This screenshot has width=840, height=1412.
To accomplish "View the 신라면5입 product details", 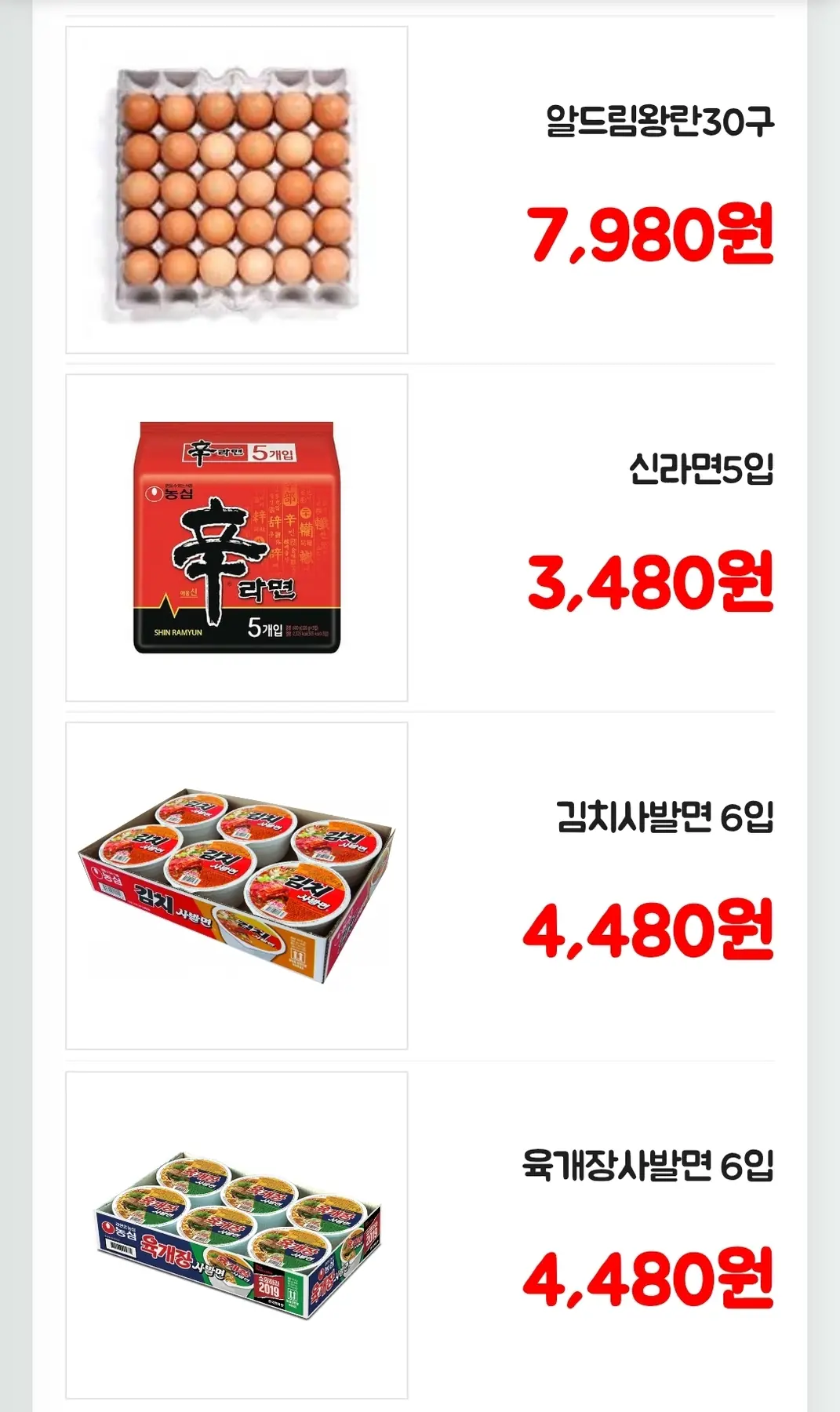I will pyautogui.click(x=237, y=538).
